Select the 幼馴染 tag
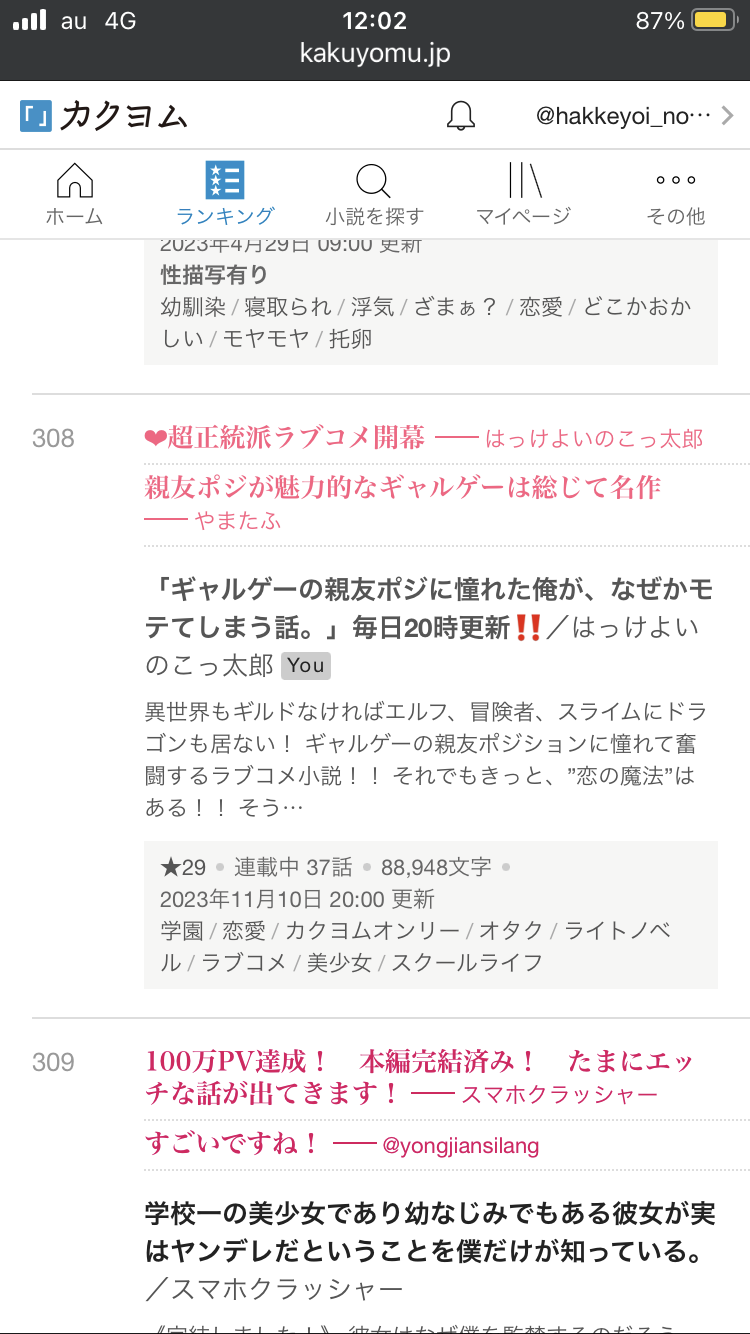The width and height of the screenshot is (750, 1334). [193, 307]
